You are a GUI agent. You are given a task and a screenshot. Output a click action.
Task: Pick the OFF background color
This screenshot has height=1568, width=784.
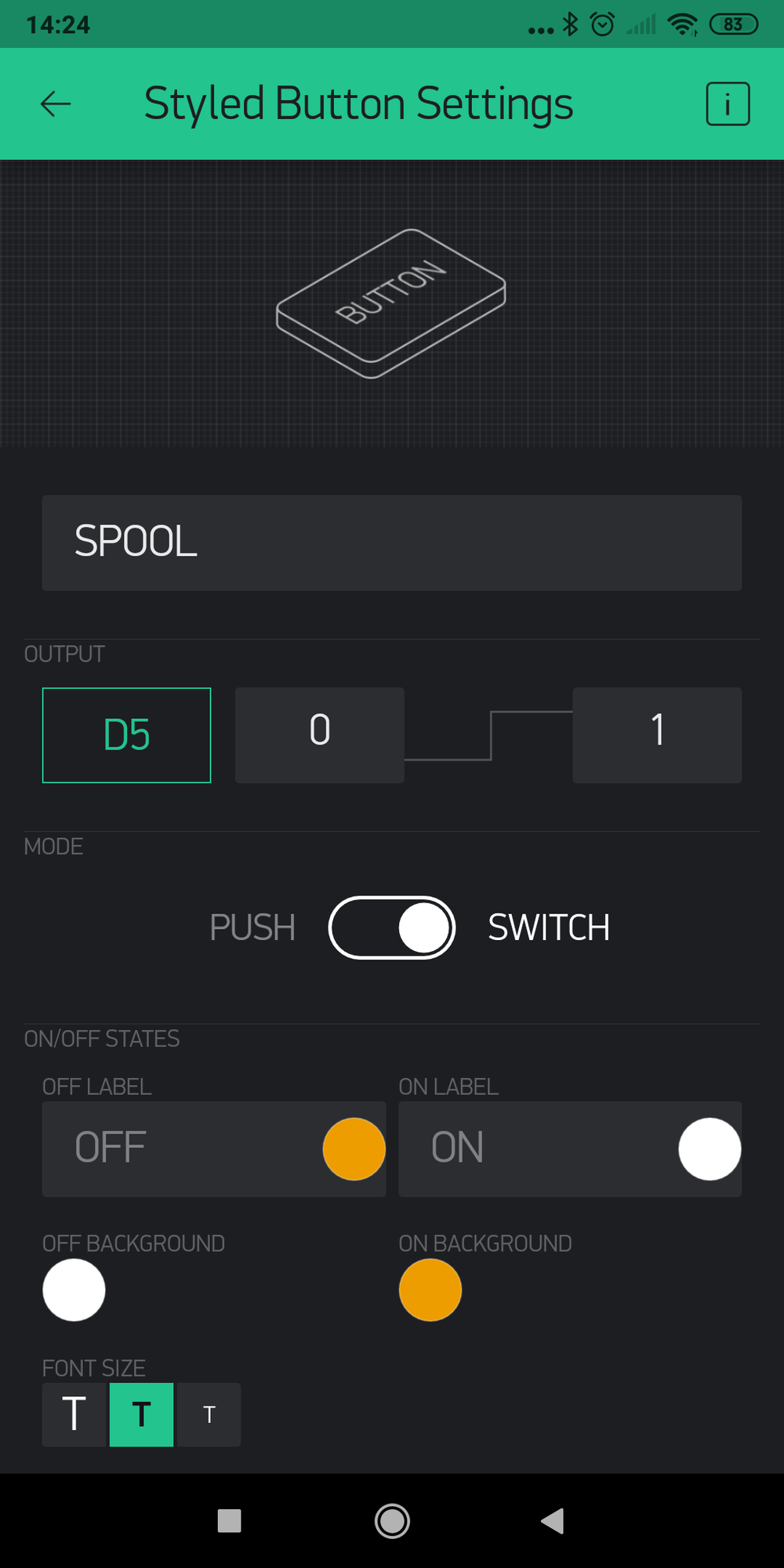click(x=74, y=1290)
